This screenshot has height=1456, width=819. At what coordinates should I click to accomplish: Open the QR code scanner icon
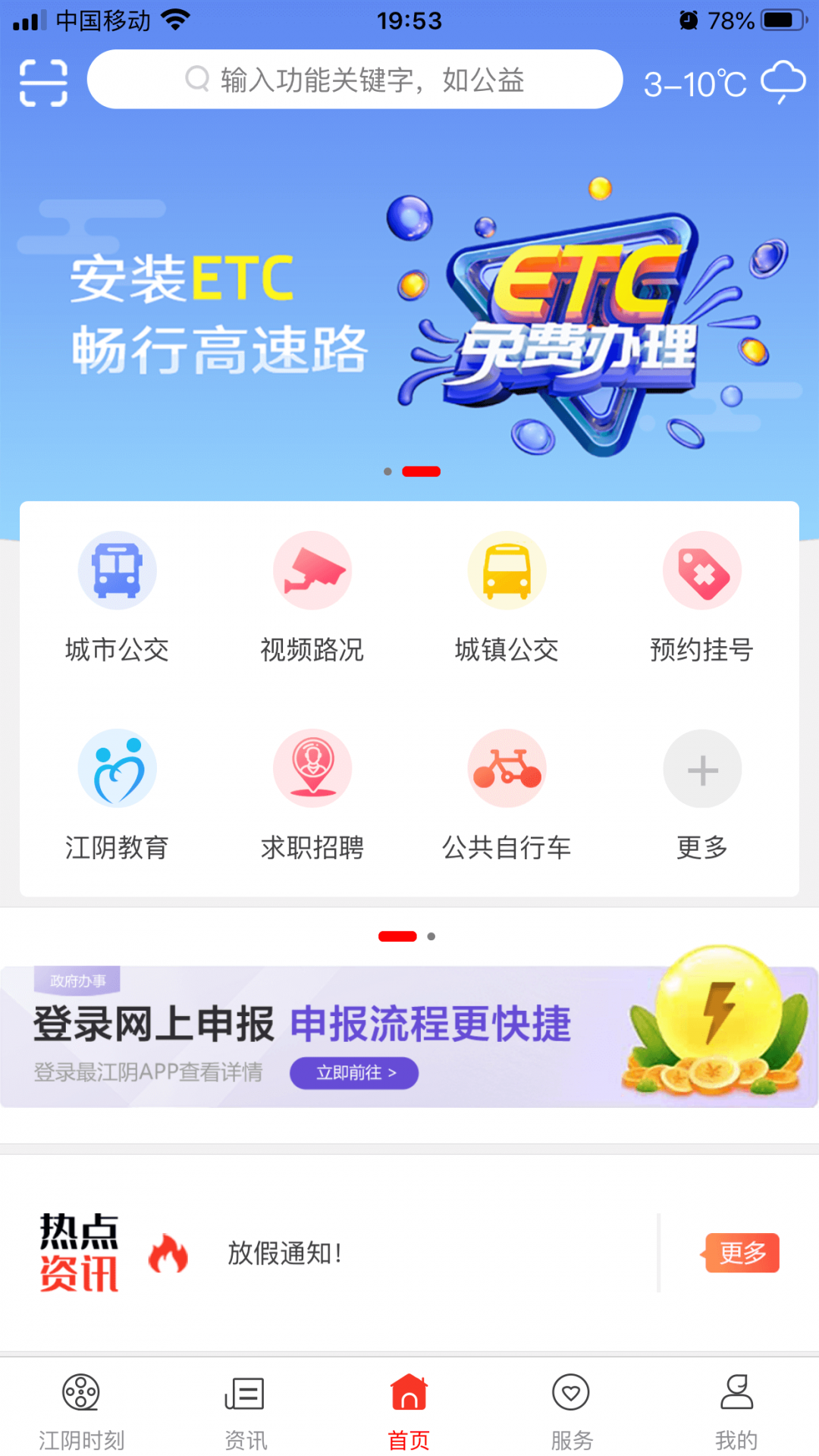pyautogui.click(x=43, y=81)
